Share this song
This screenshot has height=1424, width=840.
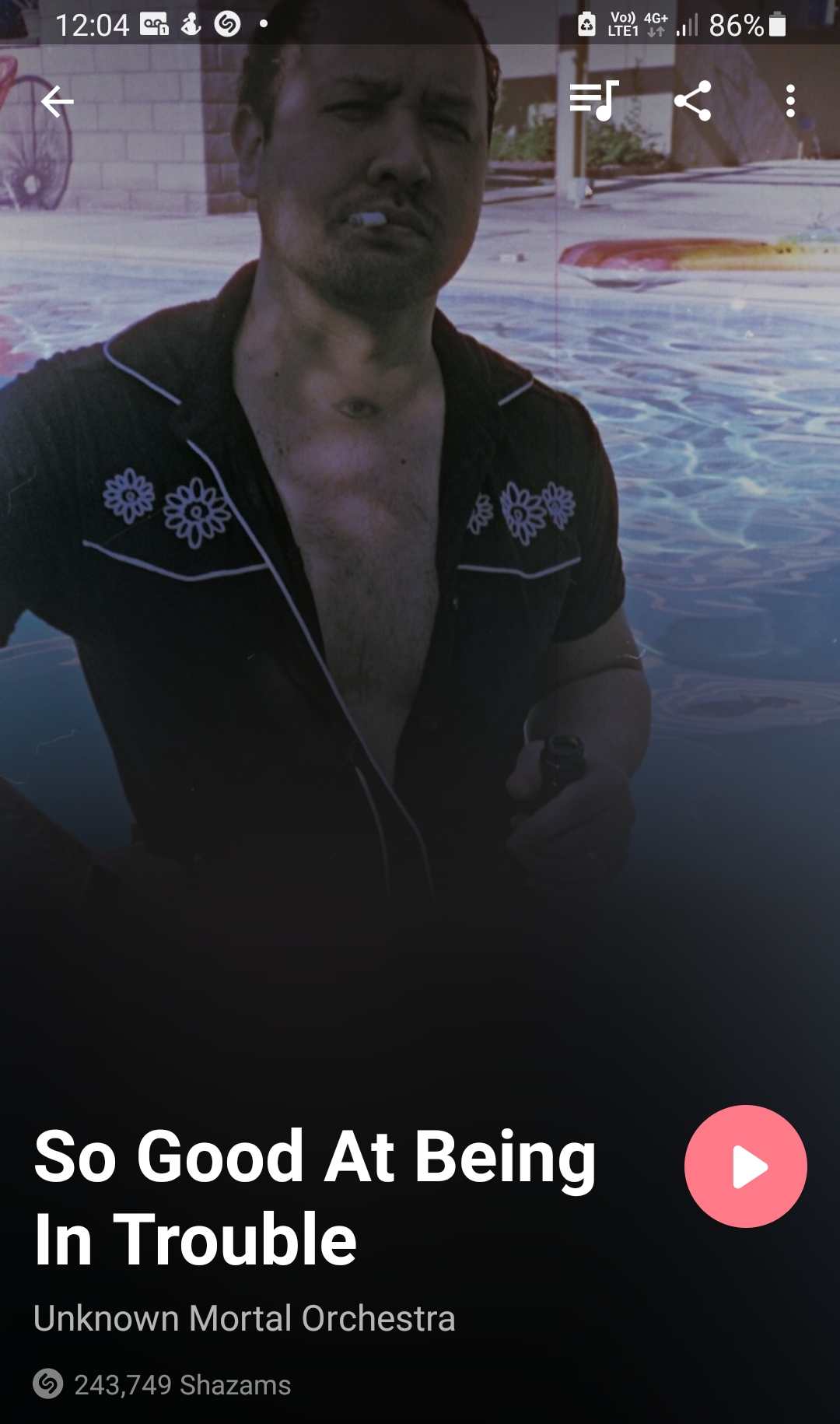(x=692, y=100)
